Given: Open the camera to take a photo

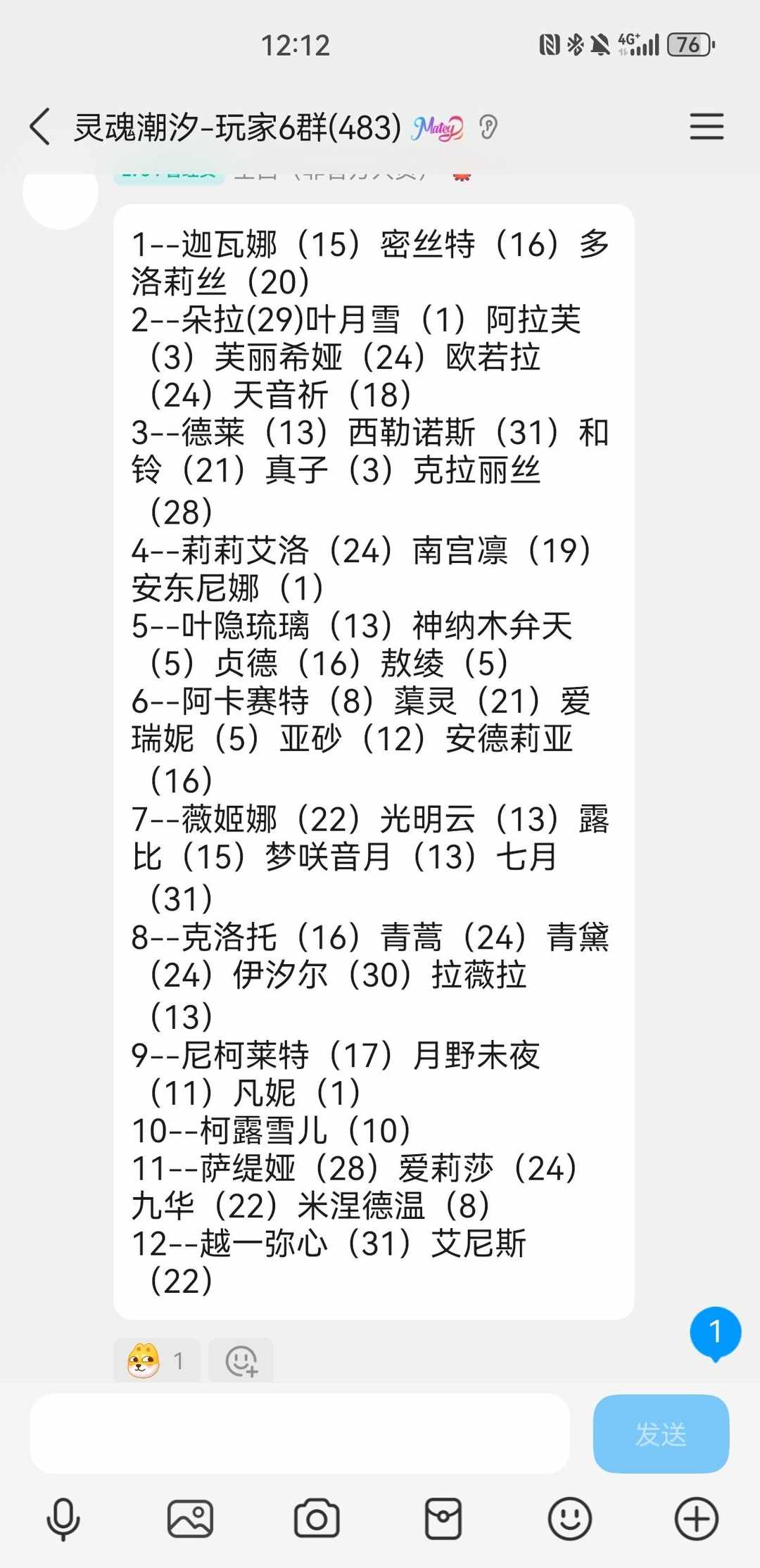Looking at the screenshot, I should 317,1519.
